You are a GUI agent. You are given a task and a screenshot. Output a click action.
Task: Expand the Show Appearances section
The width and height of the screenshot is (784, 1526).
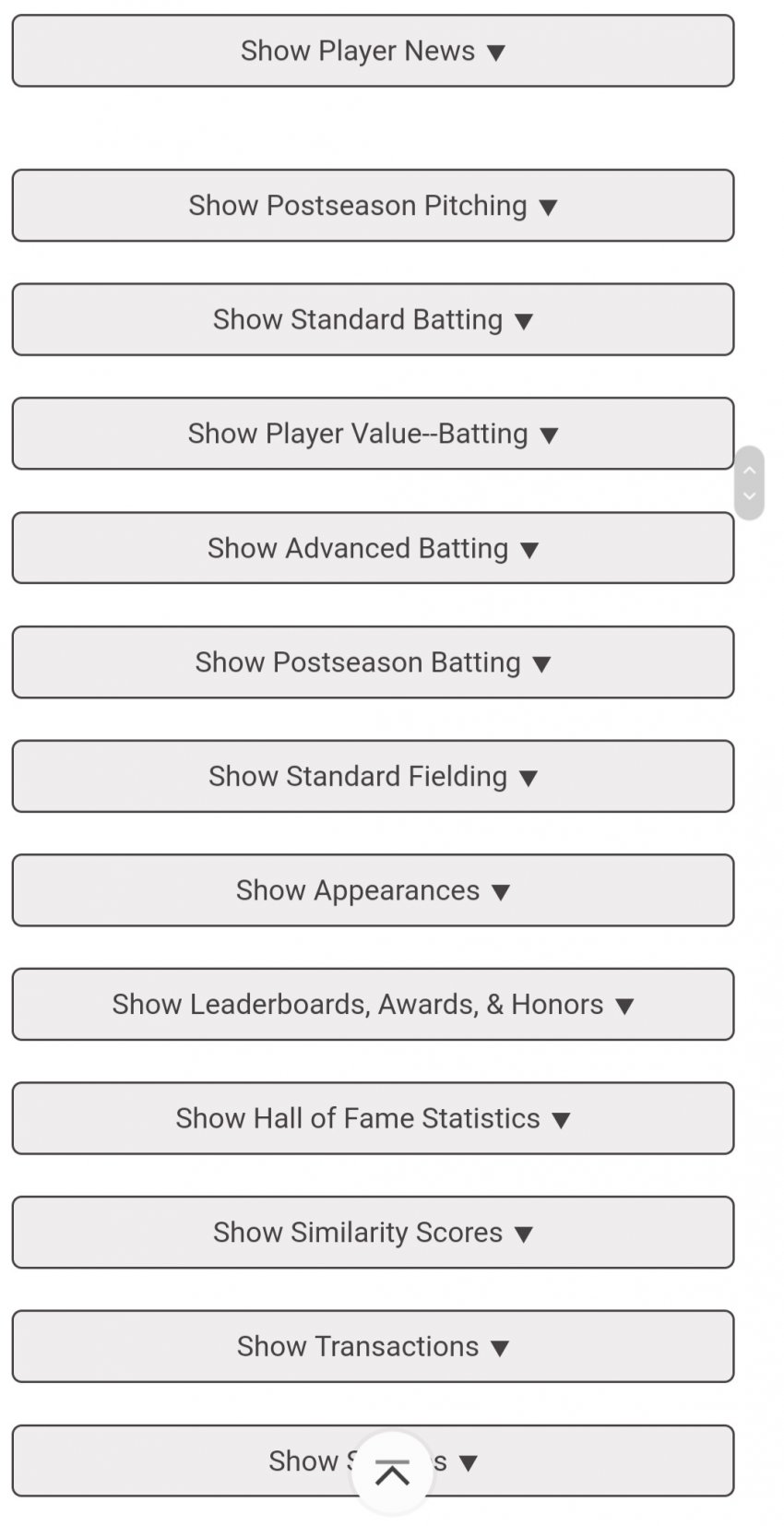tap(373, 890)
